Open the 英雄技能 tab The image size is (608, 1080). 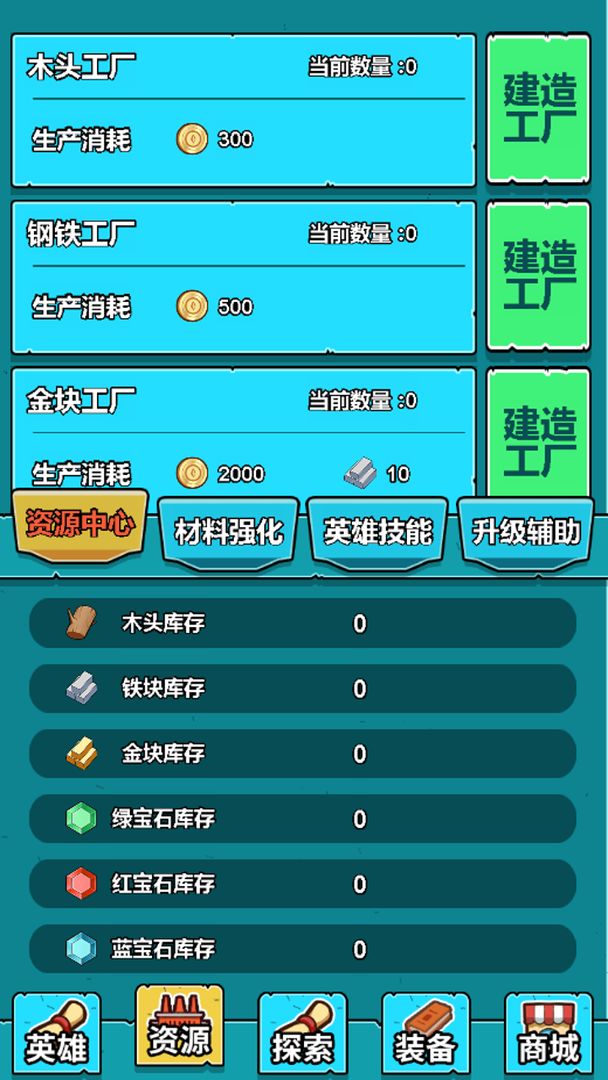pyautogui.click(x=378, y=532)
